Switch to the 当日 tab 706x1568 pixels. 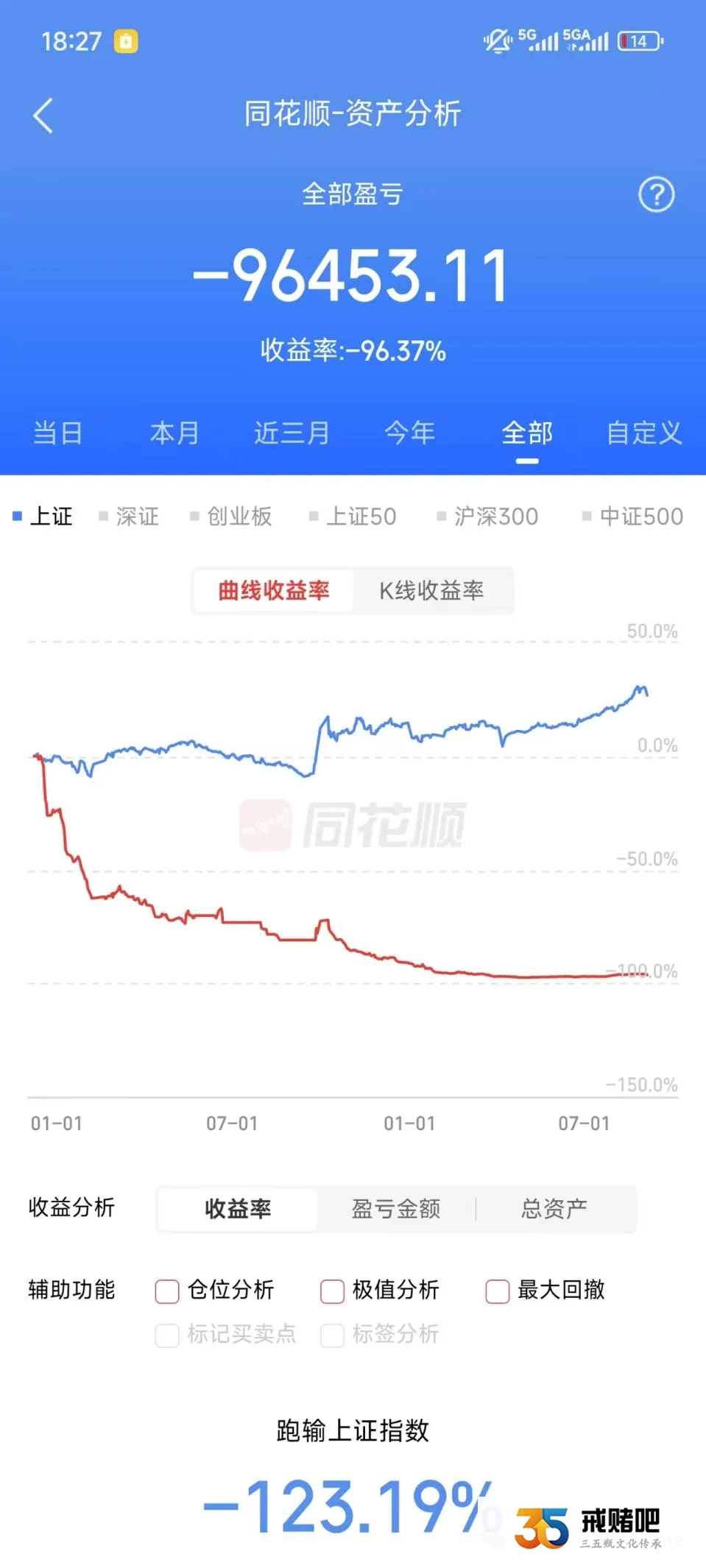click(57, 433)
